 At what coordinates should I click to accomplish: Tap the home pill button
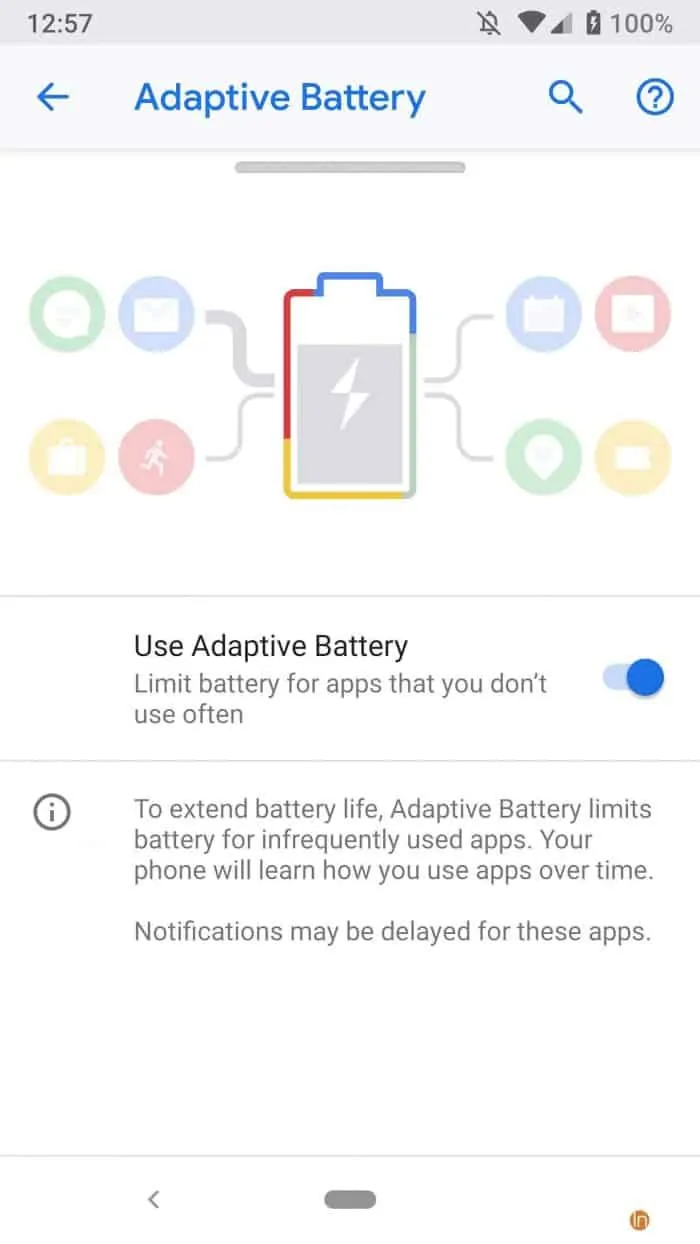pyautogui.click(x=350, y=1199)
